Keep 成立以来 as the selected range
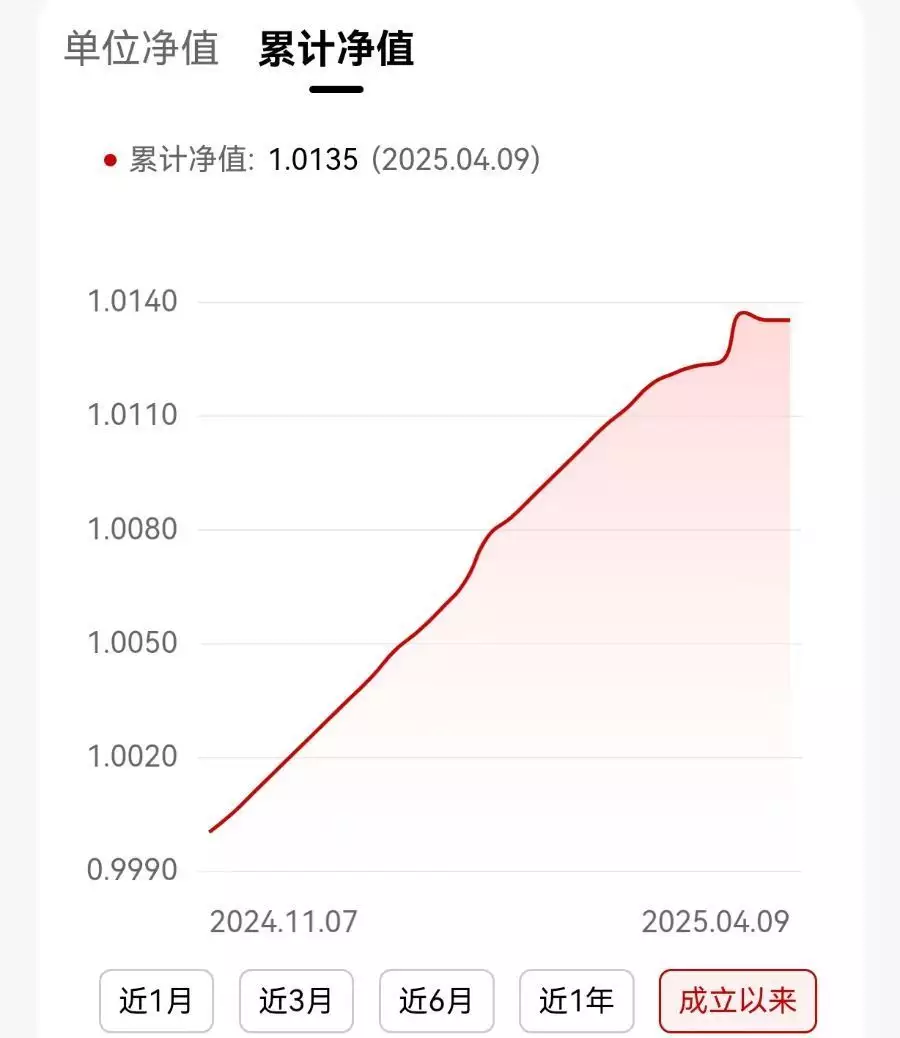The width and height of the screenshot is (900, 1038). (737, 1000)
